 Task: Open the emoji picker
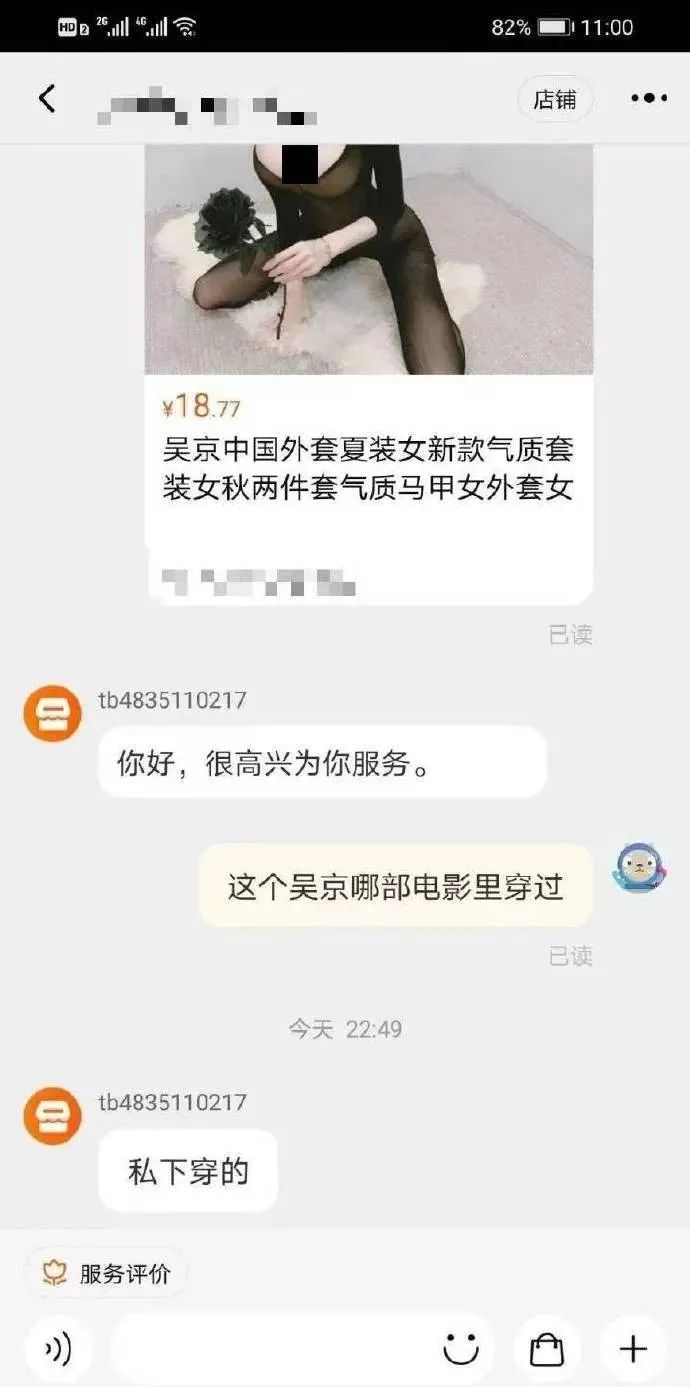[x=461, y=1350]
